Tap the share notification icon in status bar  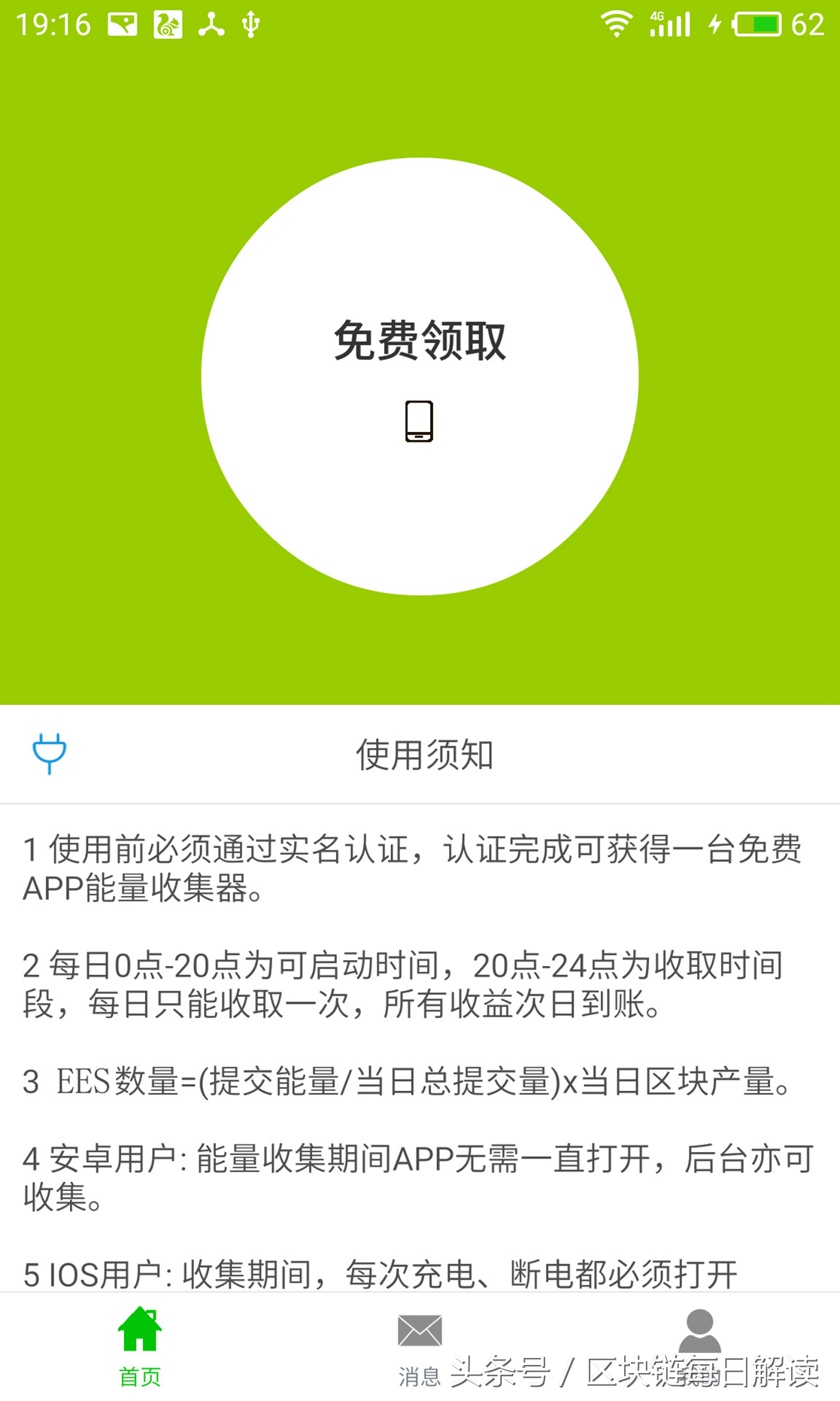(x=210, y=23)
